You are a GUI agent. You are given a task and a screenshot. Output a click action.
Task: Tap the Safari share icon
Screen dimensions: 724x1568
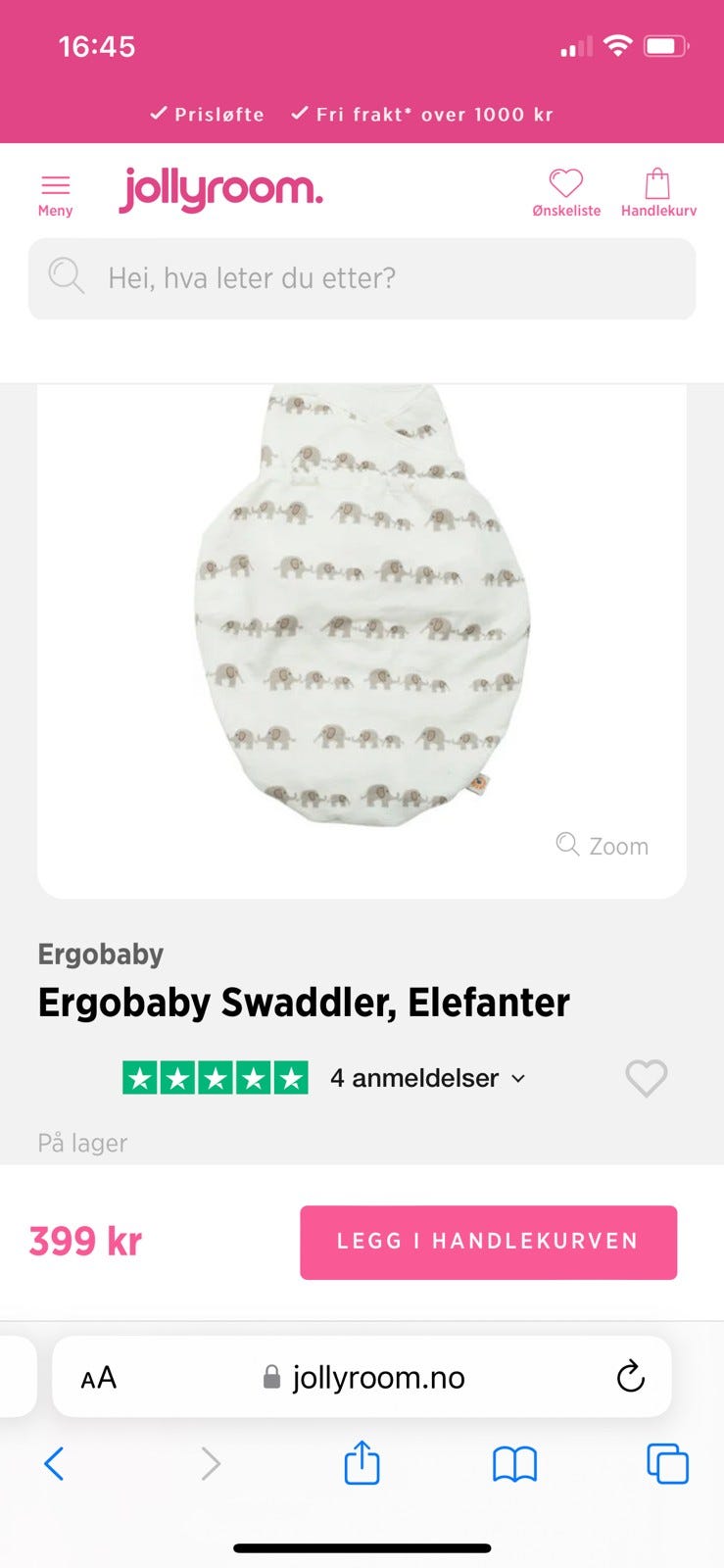coord(362,1464)
